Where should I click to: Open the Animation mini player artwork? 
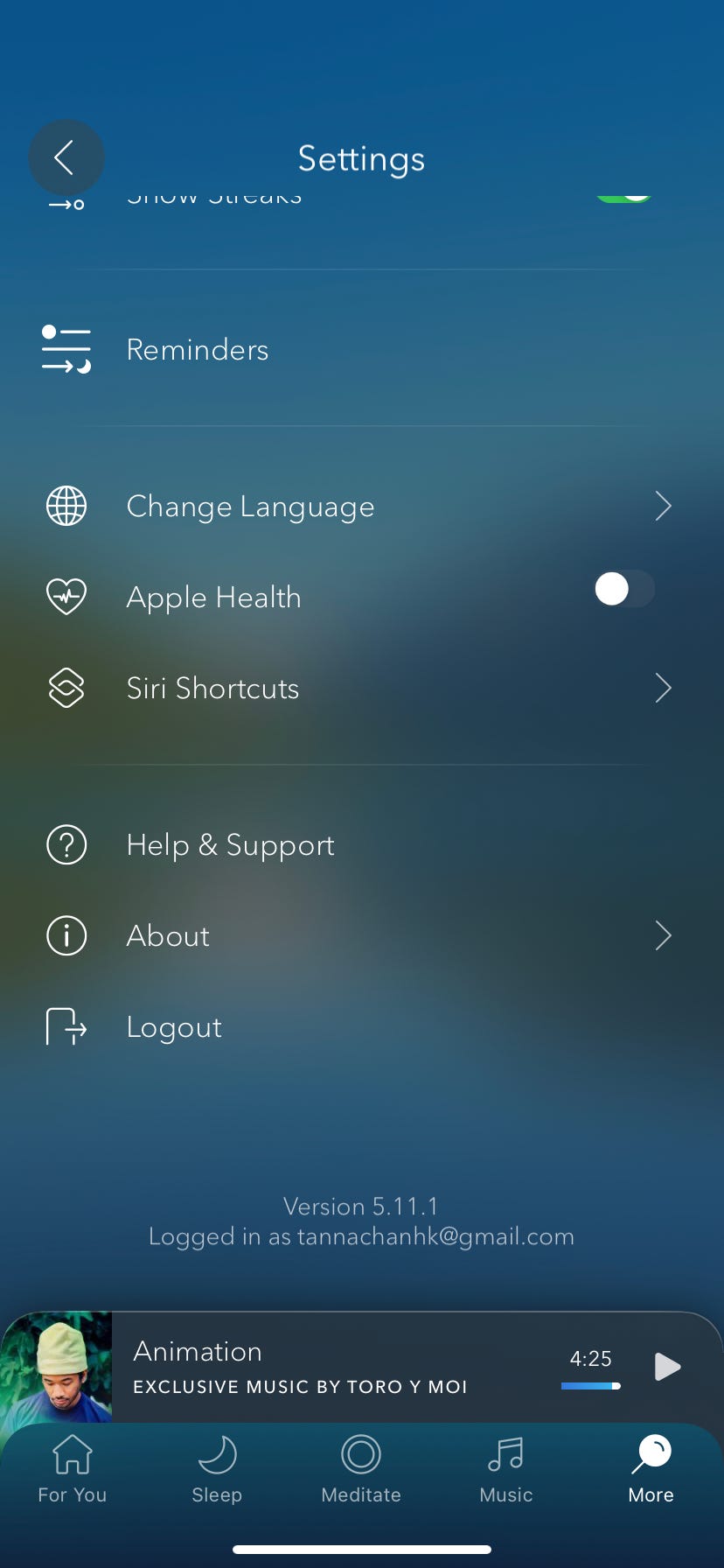(x=57, y=1366)
